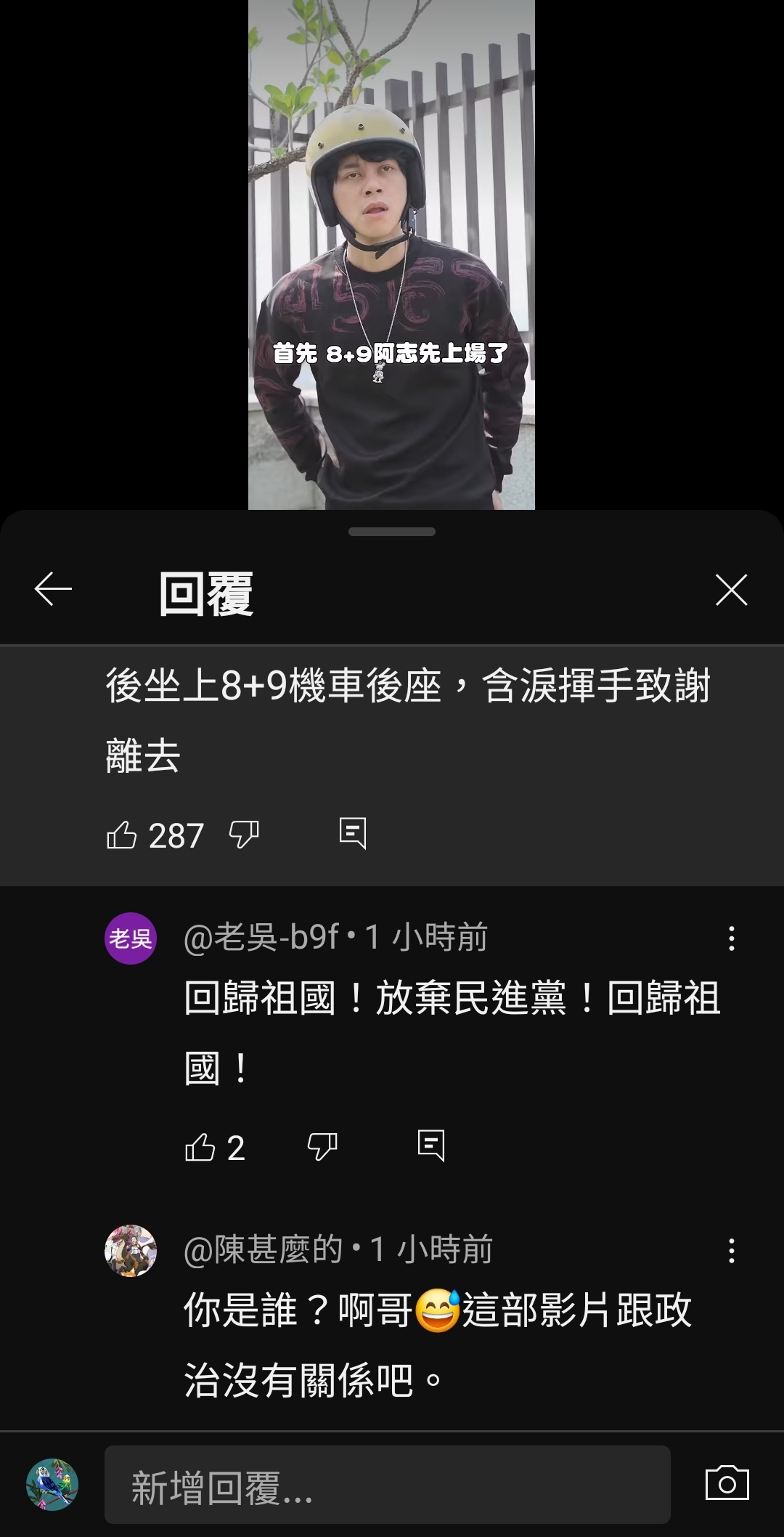Open 陳甚麼的's profile avatar

(131, 1251)
